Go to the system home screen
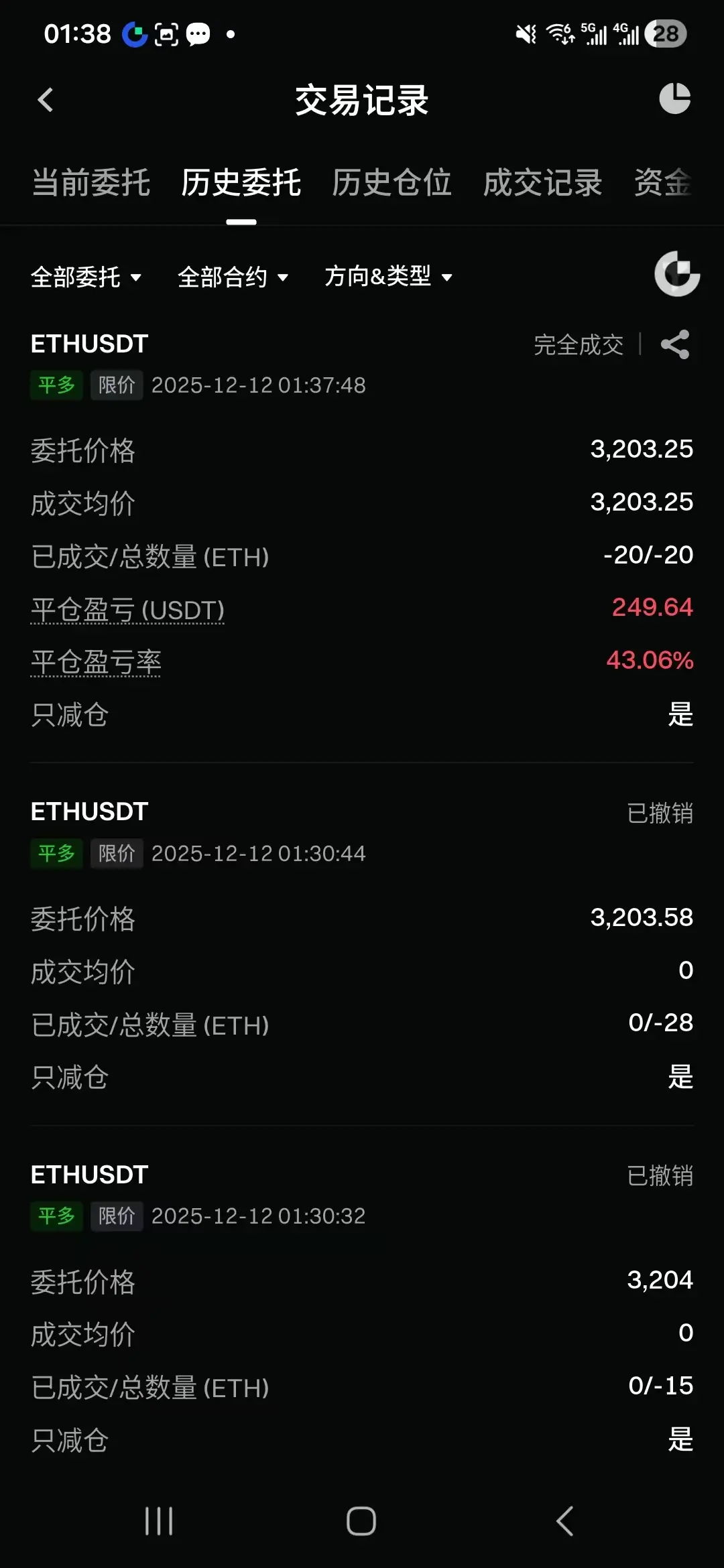This screenshot has width=724, height=1568. click(361, 1521)
